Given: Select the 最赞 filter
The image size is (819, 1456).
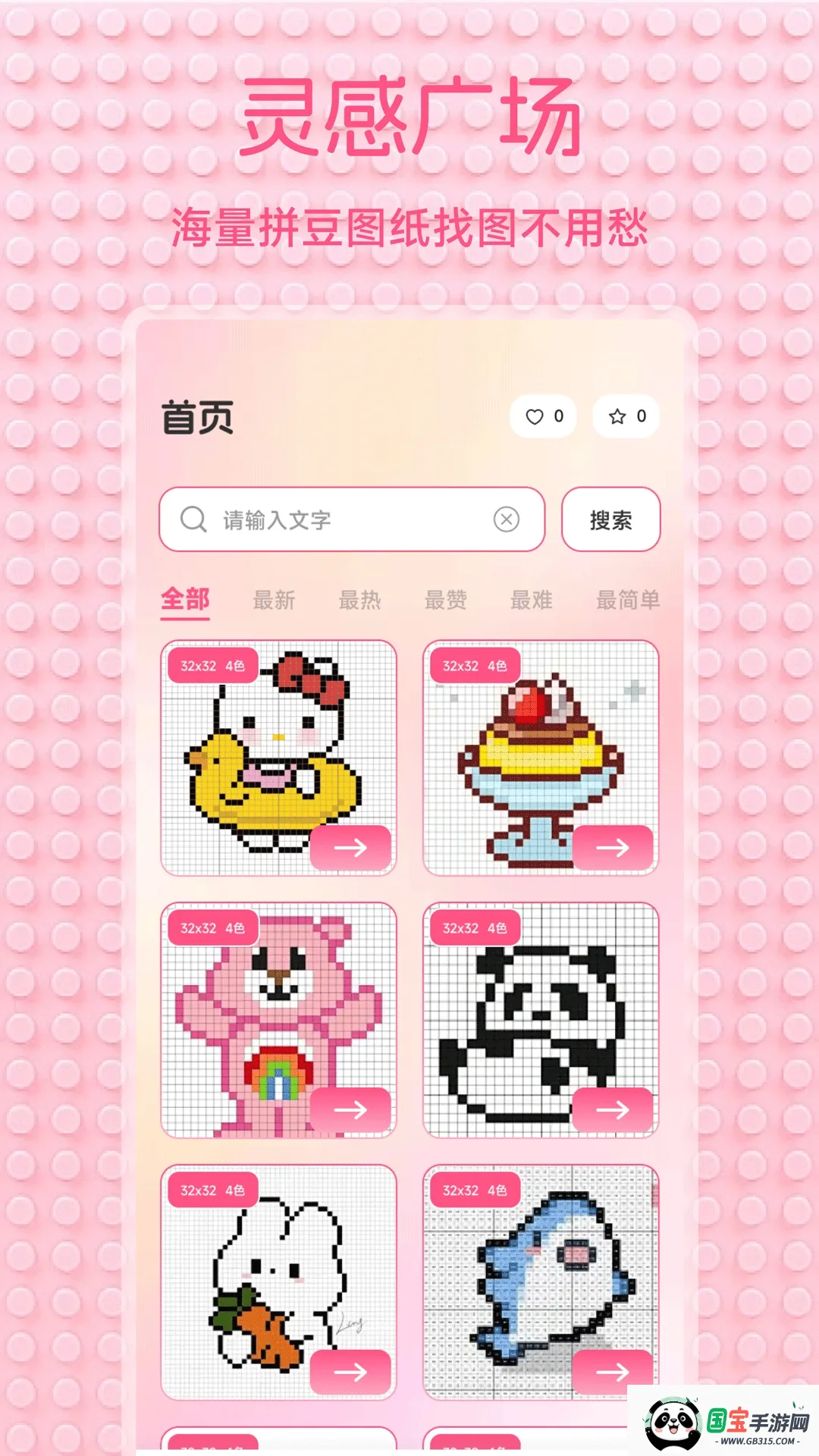Looking at the screenshot, I should point(447,599).
